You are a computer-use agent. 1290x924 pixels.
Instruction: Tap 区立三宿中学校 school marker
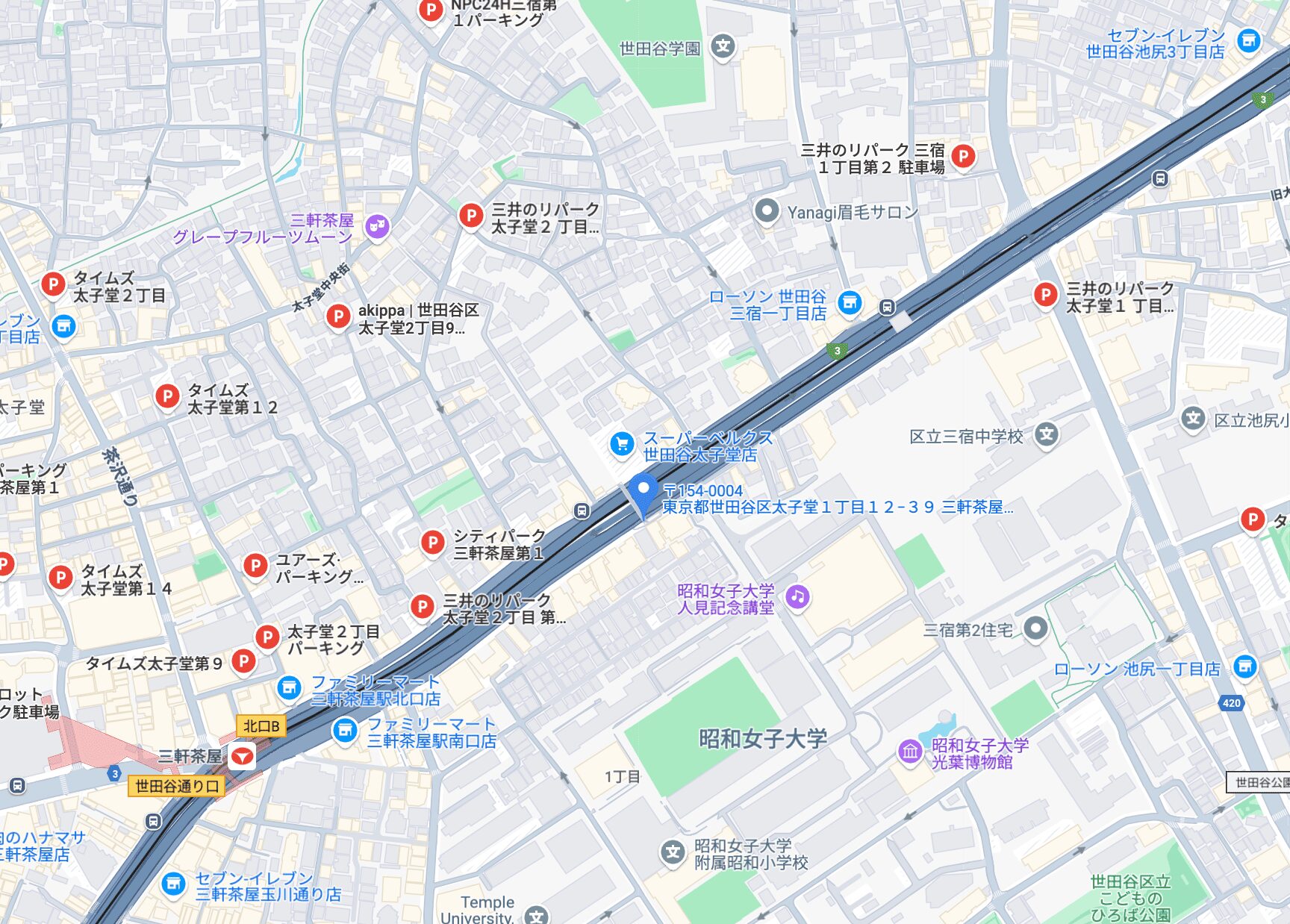click(1047, 434)
